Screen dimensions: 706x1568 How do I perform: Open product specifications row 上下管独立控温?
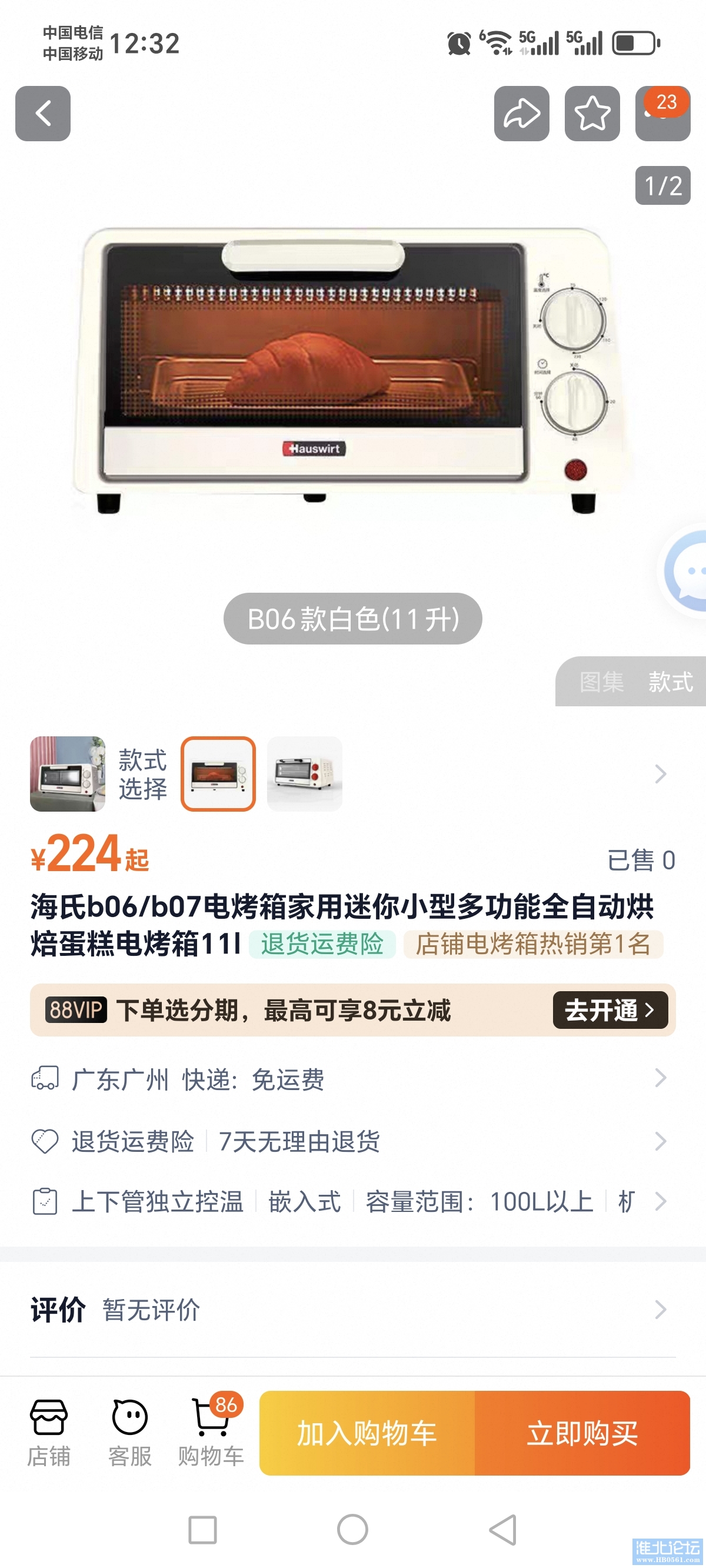coord(353,1201)
